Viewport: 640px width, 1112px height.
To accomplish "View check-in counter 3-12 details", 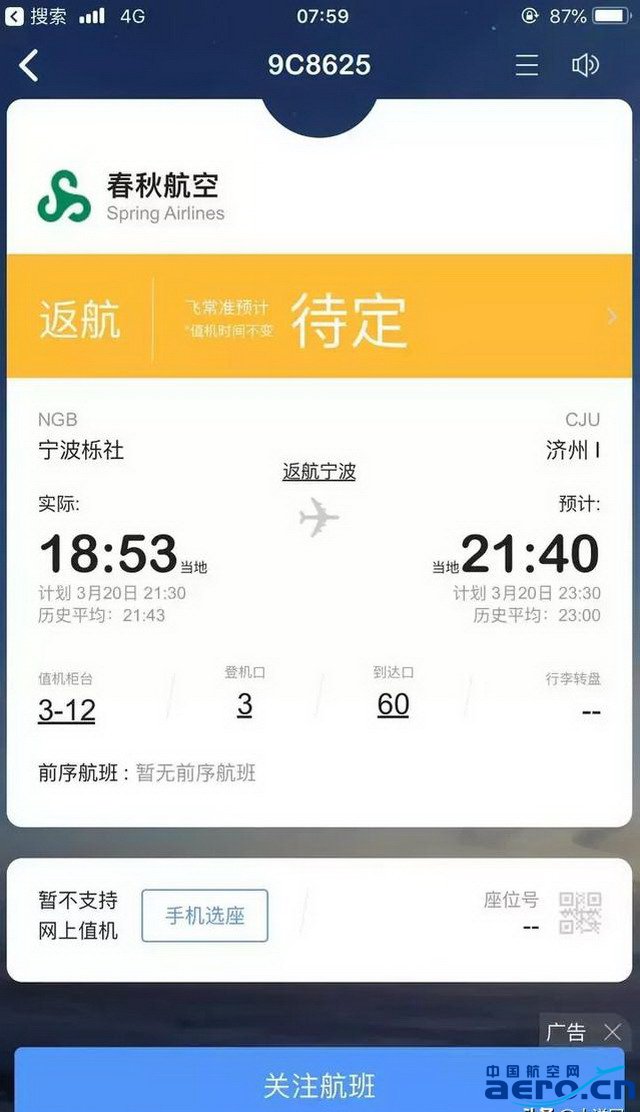I will [x=67, y=710].
